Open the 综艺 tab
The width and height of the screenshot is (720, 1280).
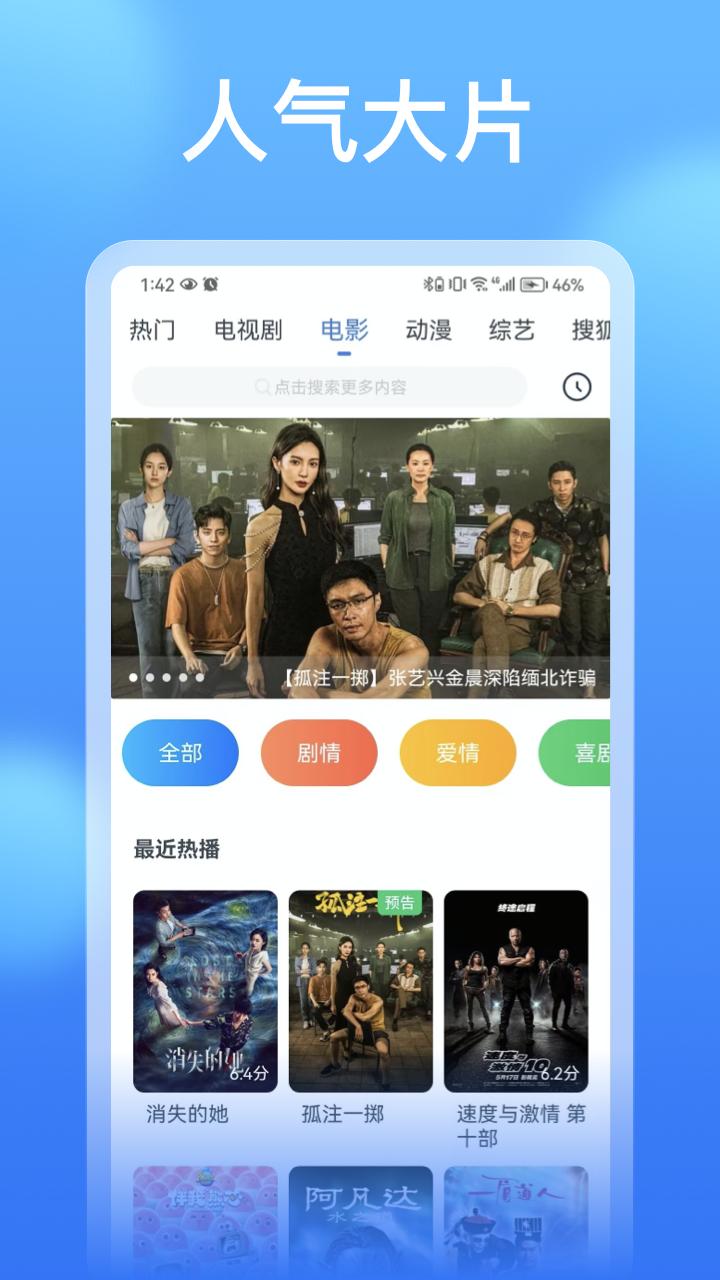(x=511, y=330)
